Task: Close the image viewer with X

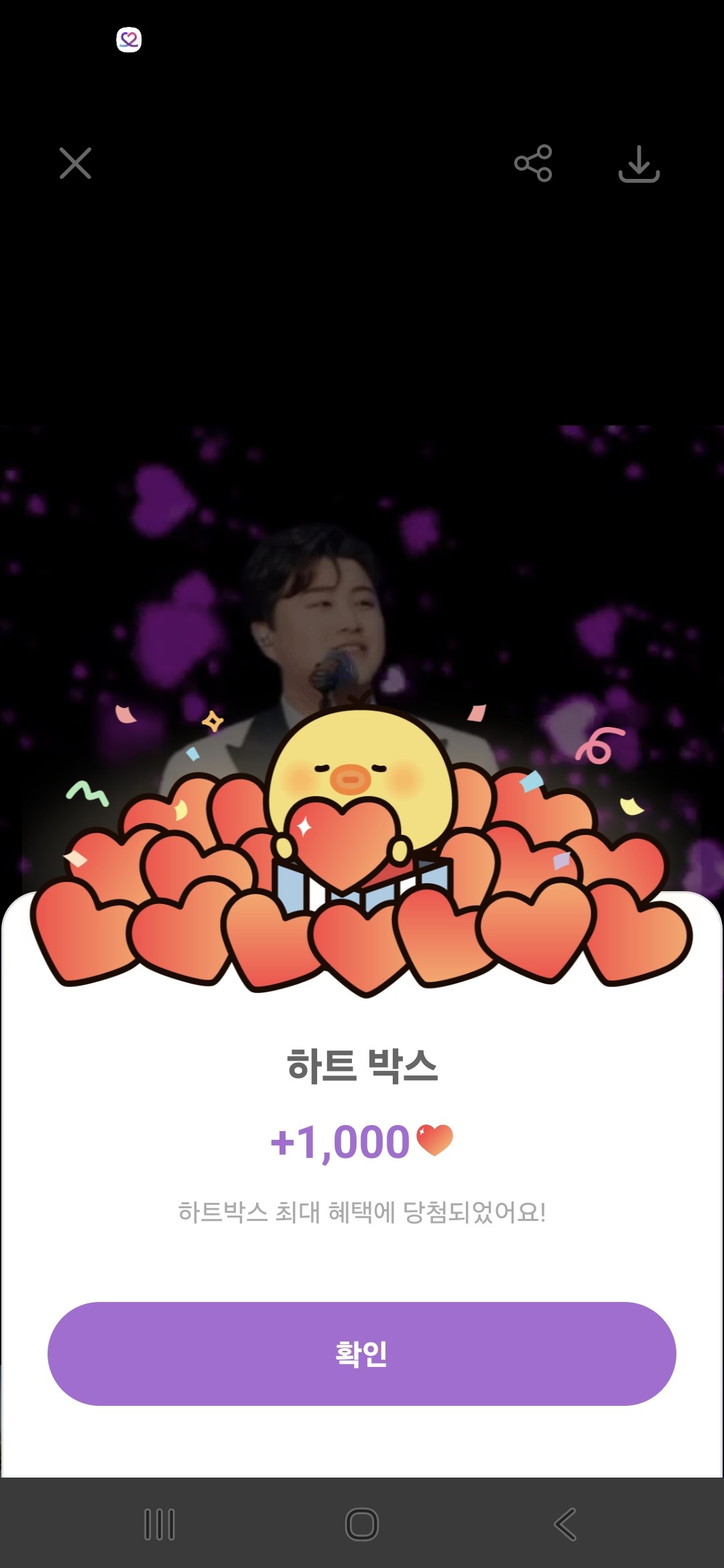Action: point(75,164)
